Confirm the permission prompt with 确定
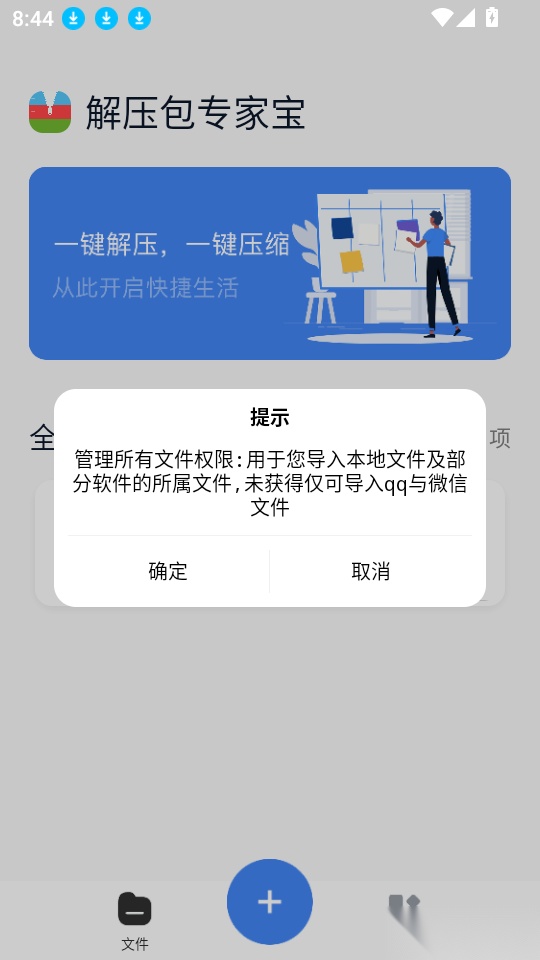 tap(168, 571)
